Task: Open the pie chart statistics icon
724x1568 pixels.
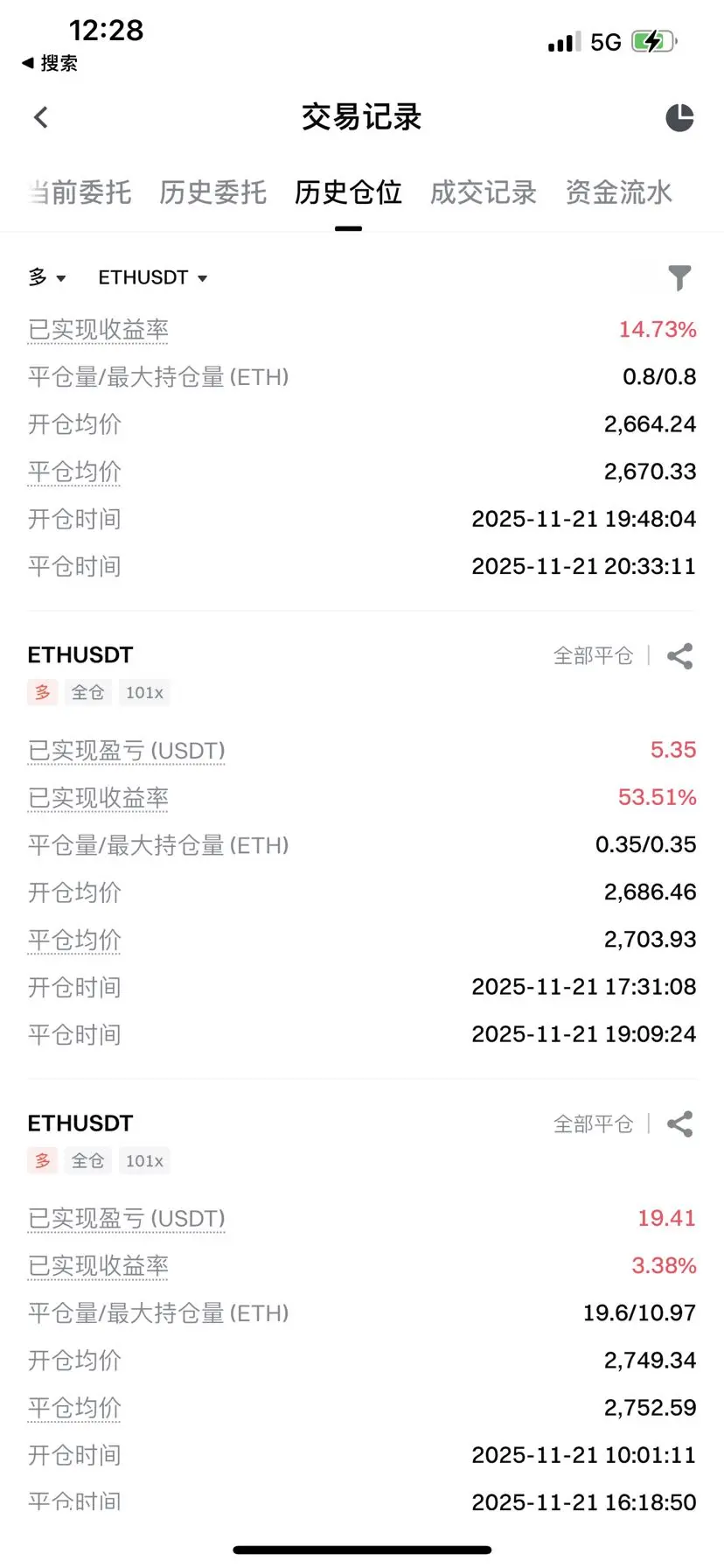Action: coord(679,117)
